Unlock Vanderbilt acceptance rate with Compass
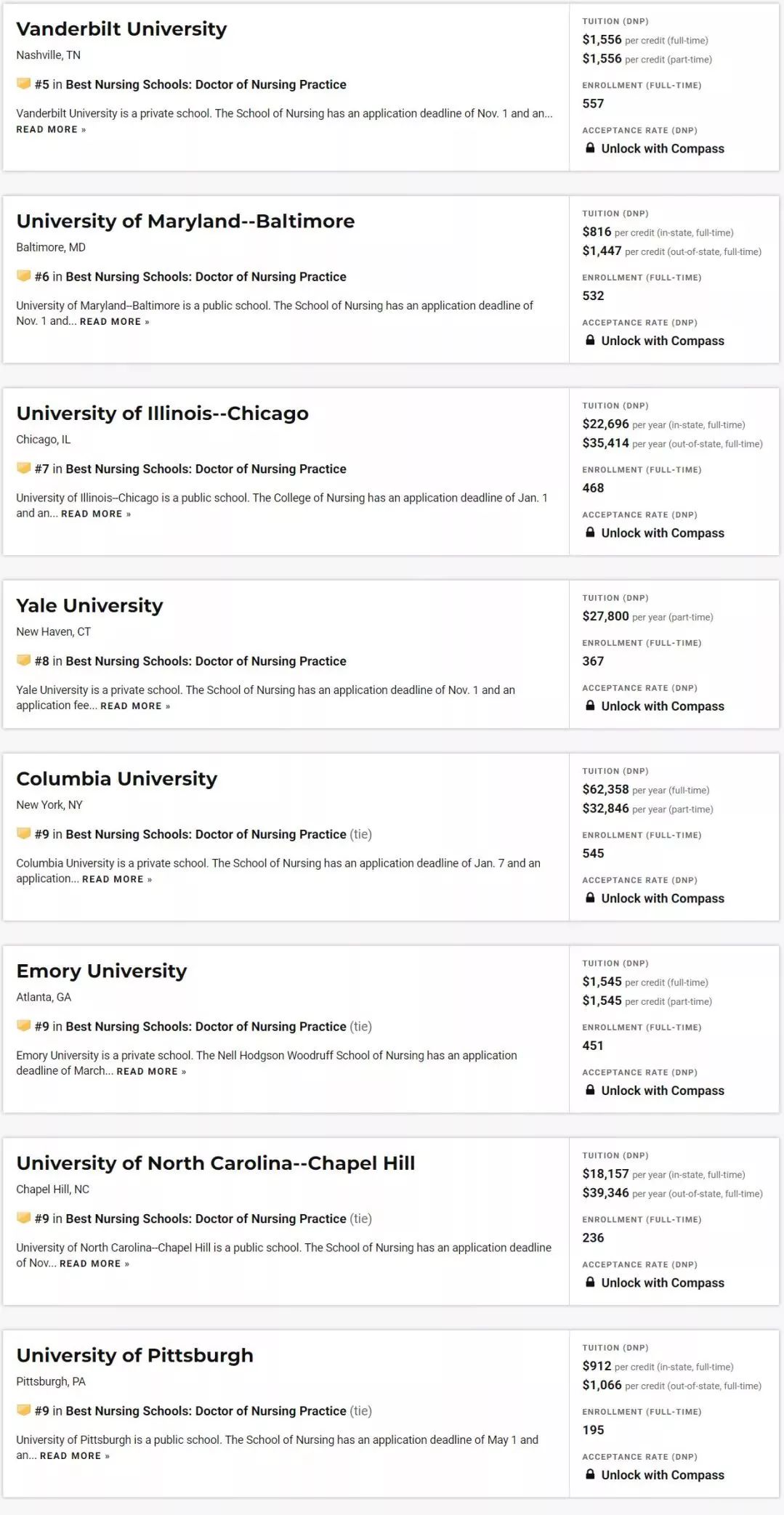784x1515 pixels. coord(662,148)
